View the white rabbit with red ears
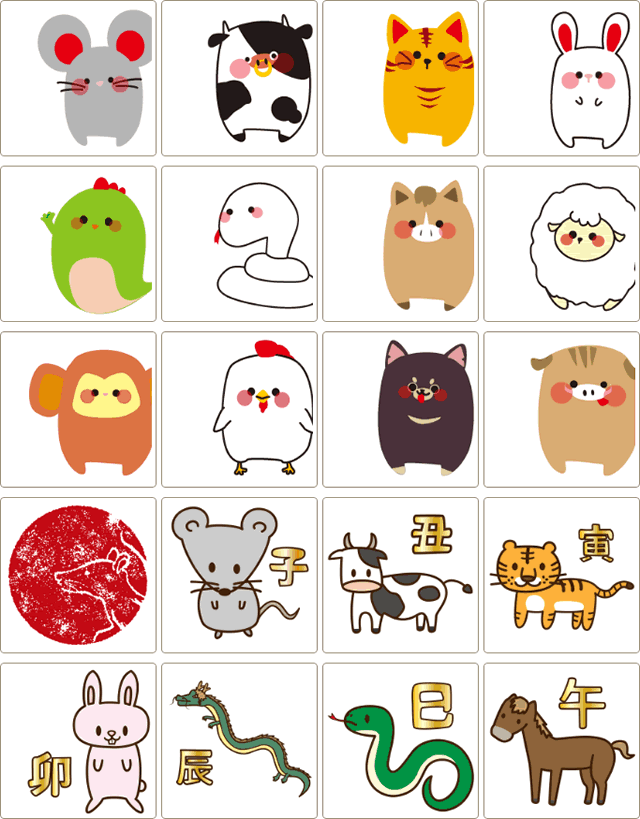This screenshot has width=640, height=819. point(561,78)
